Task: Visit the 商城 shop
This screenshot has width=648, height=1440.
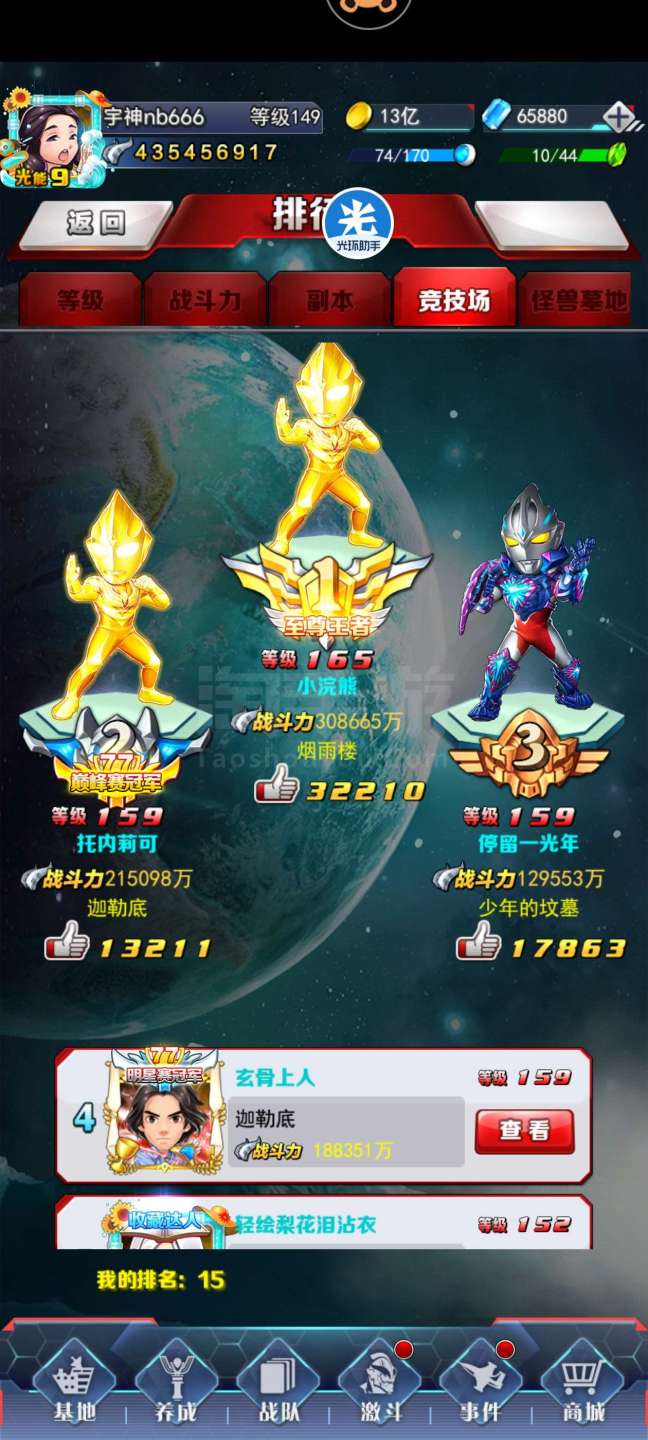Action: pos(583,1386)
